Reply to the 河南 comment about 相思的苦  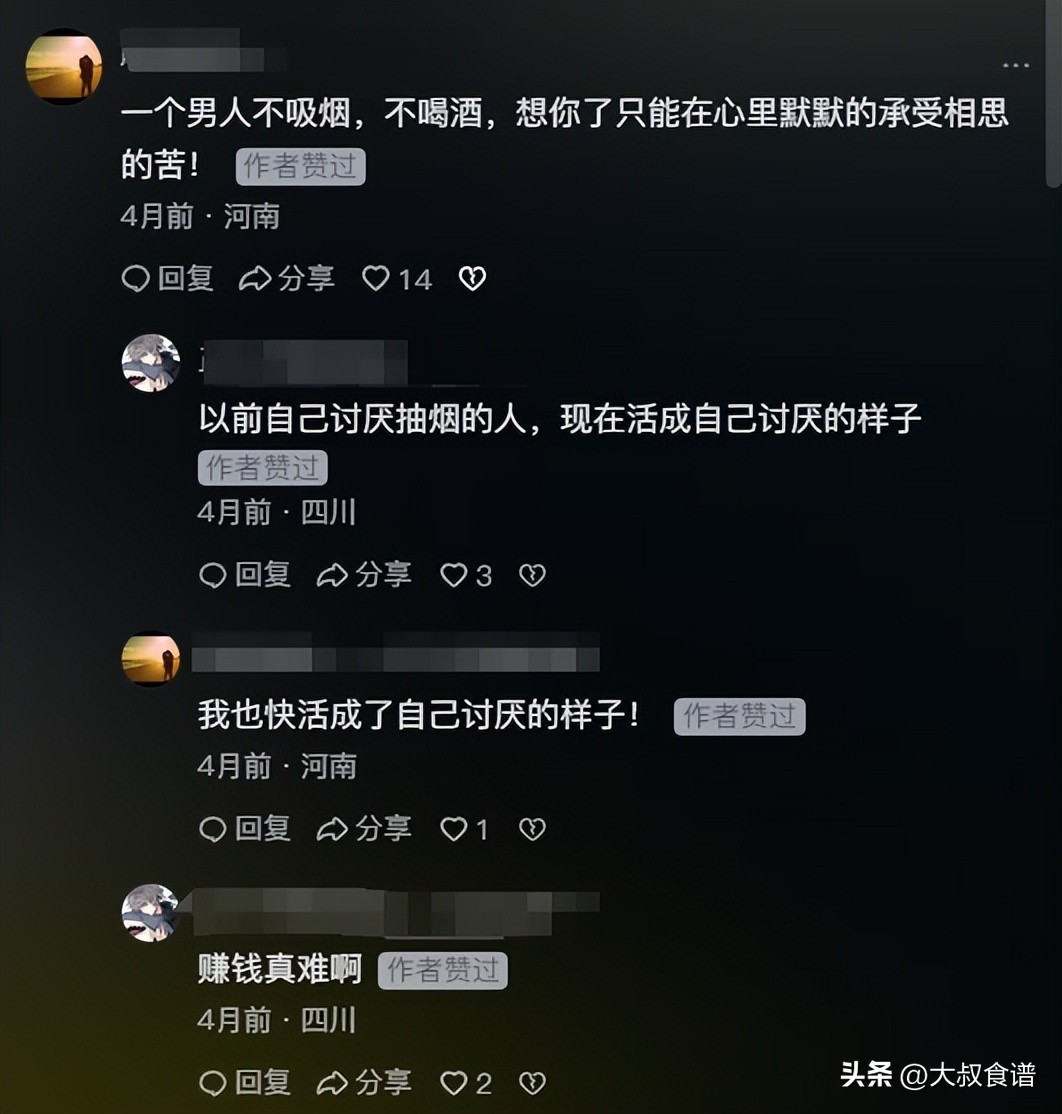click(168, 279)
